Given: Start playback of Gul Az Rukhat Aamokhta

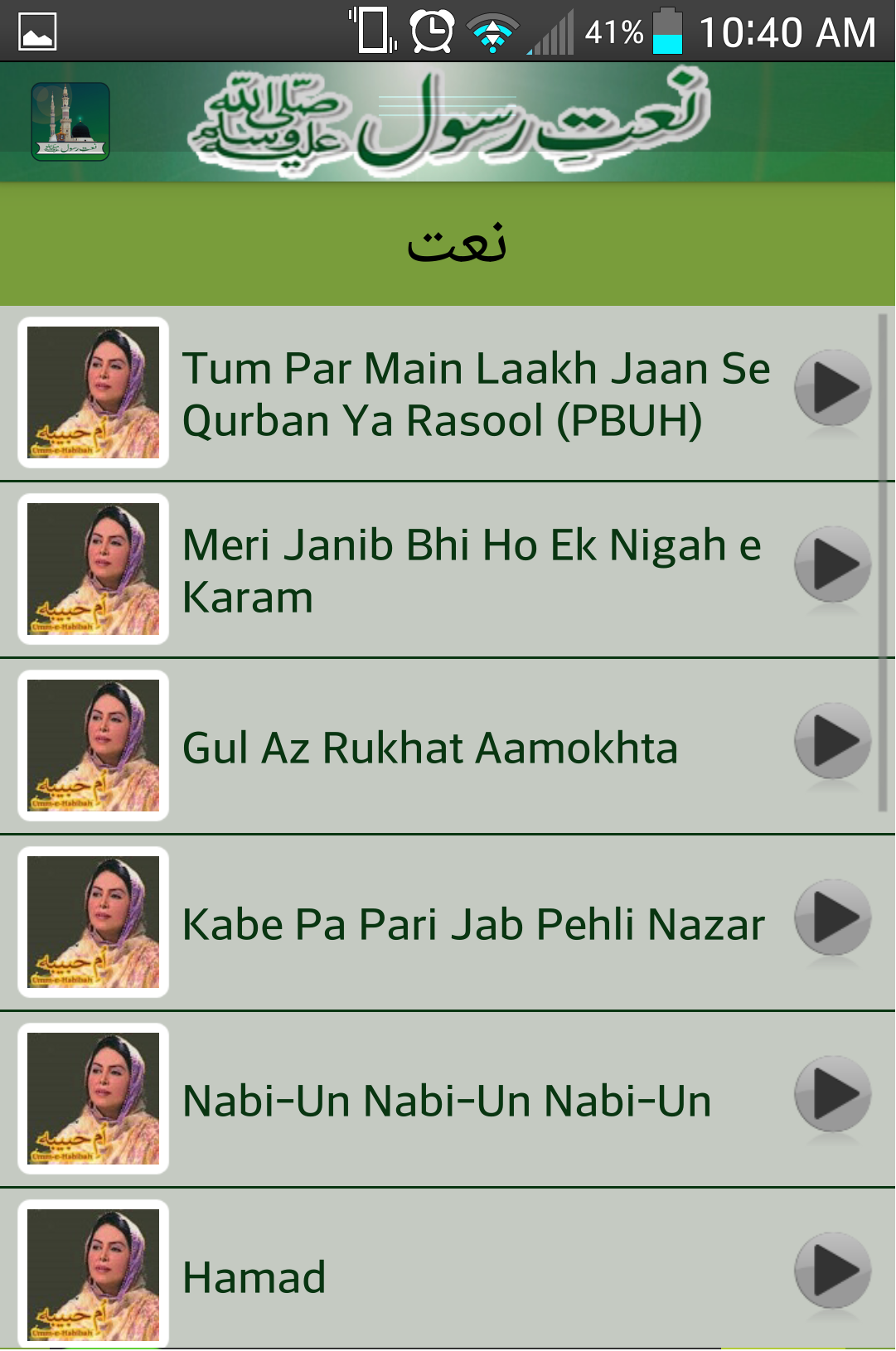Looking at the screenshot, I should pos(832,742).
